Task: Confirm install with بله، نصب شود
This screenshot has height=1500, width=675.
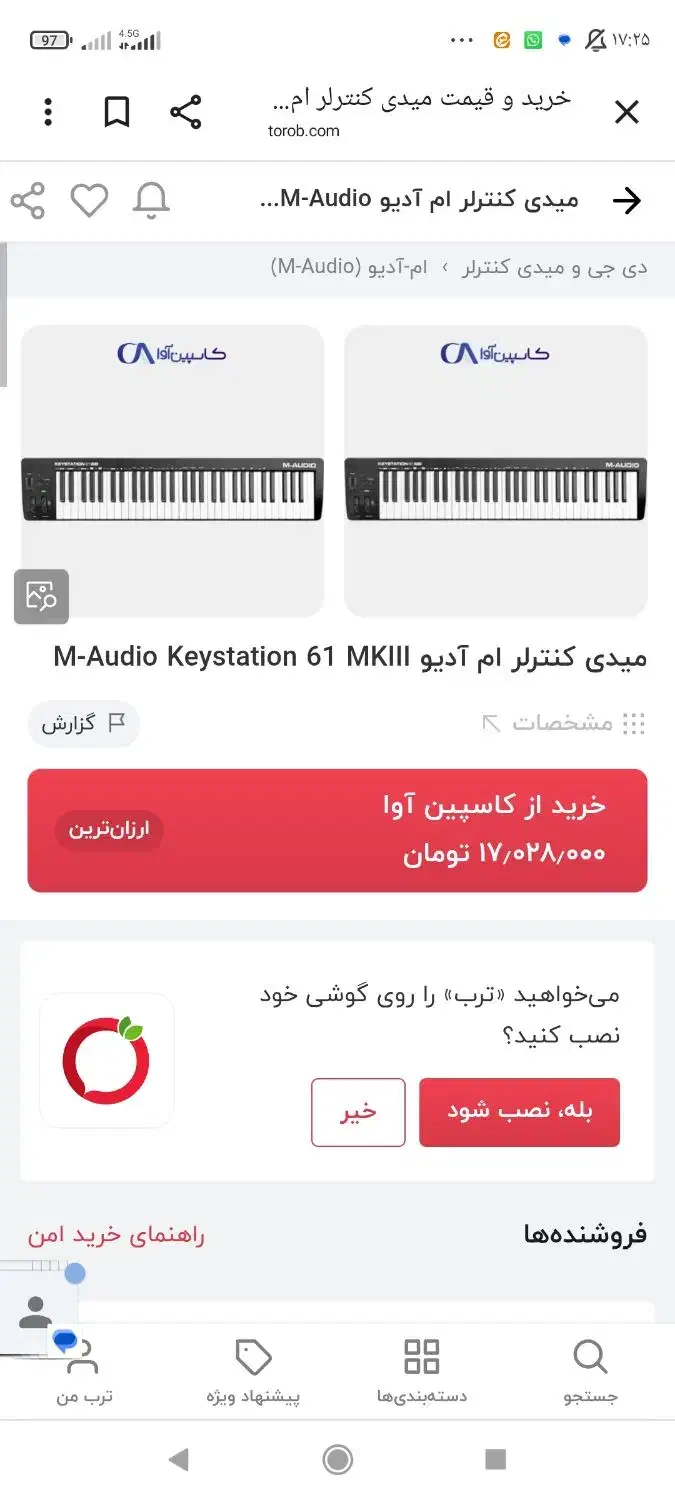Action: click(x=519, y=1112)
